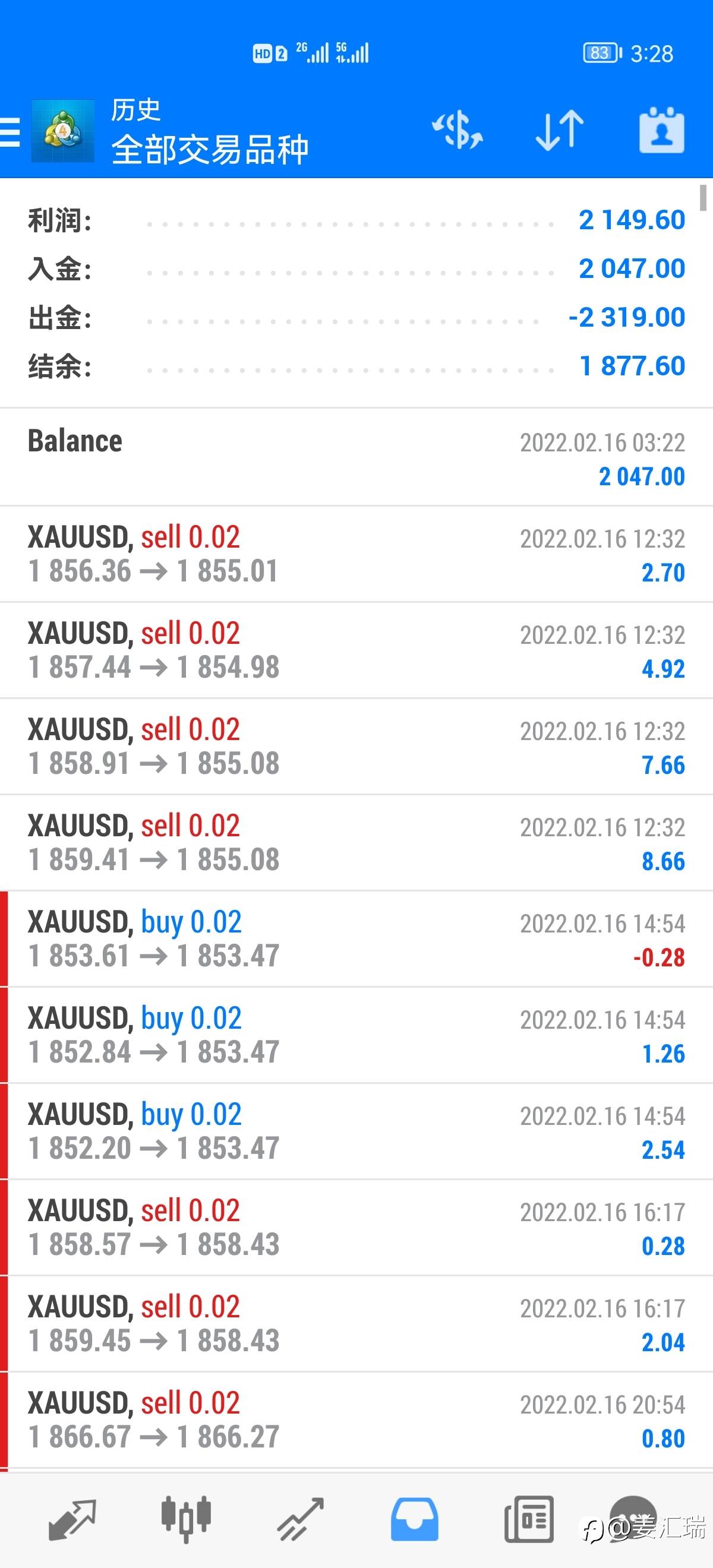Viewport: 713px width, 1568px height.
Task: Expand the sell trade opened at 1 856.36
Action: [356, 554]
